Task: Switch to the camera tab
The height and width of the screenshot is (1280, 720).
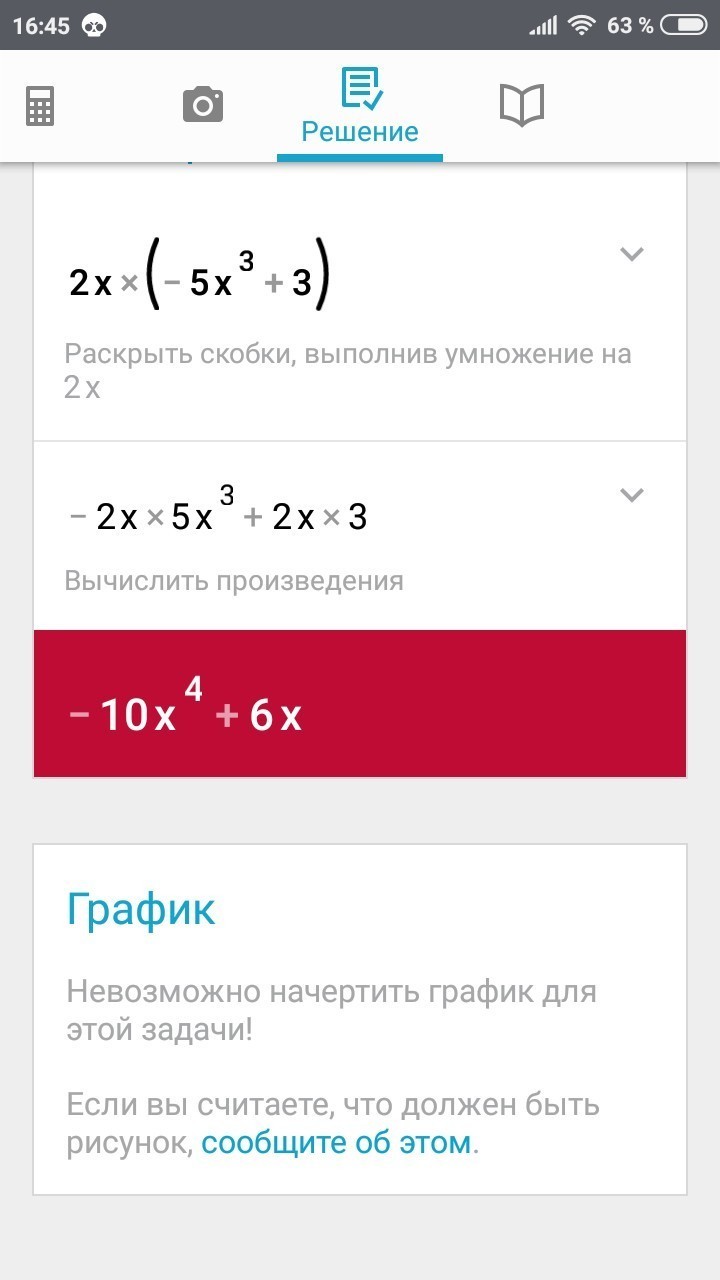Action: [x=203, y=105]
